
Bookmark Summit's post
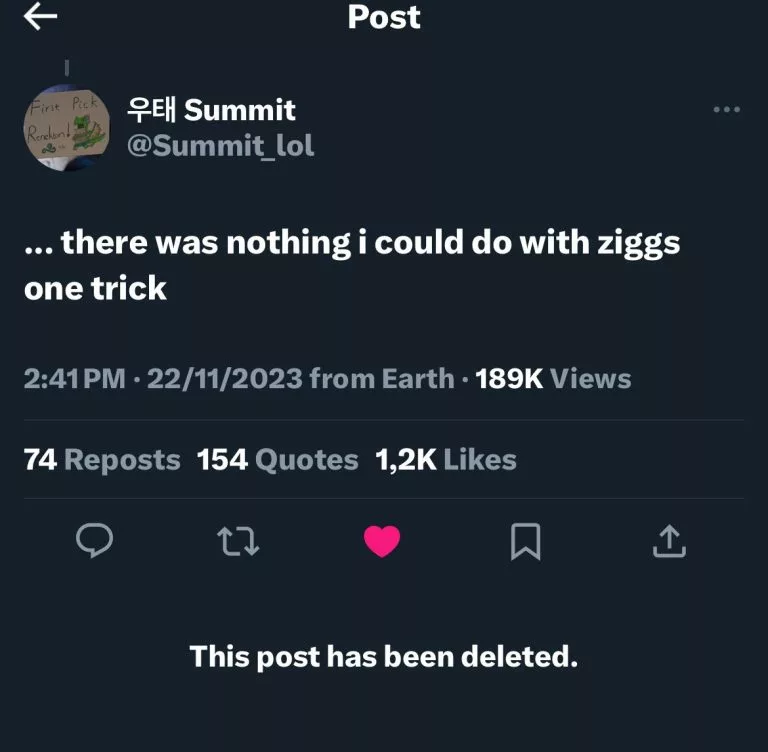(x=525, y=541)
